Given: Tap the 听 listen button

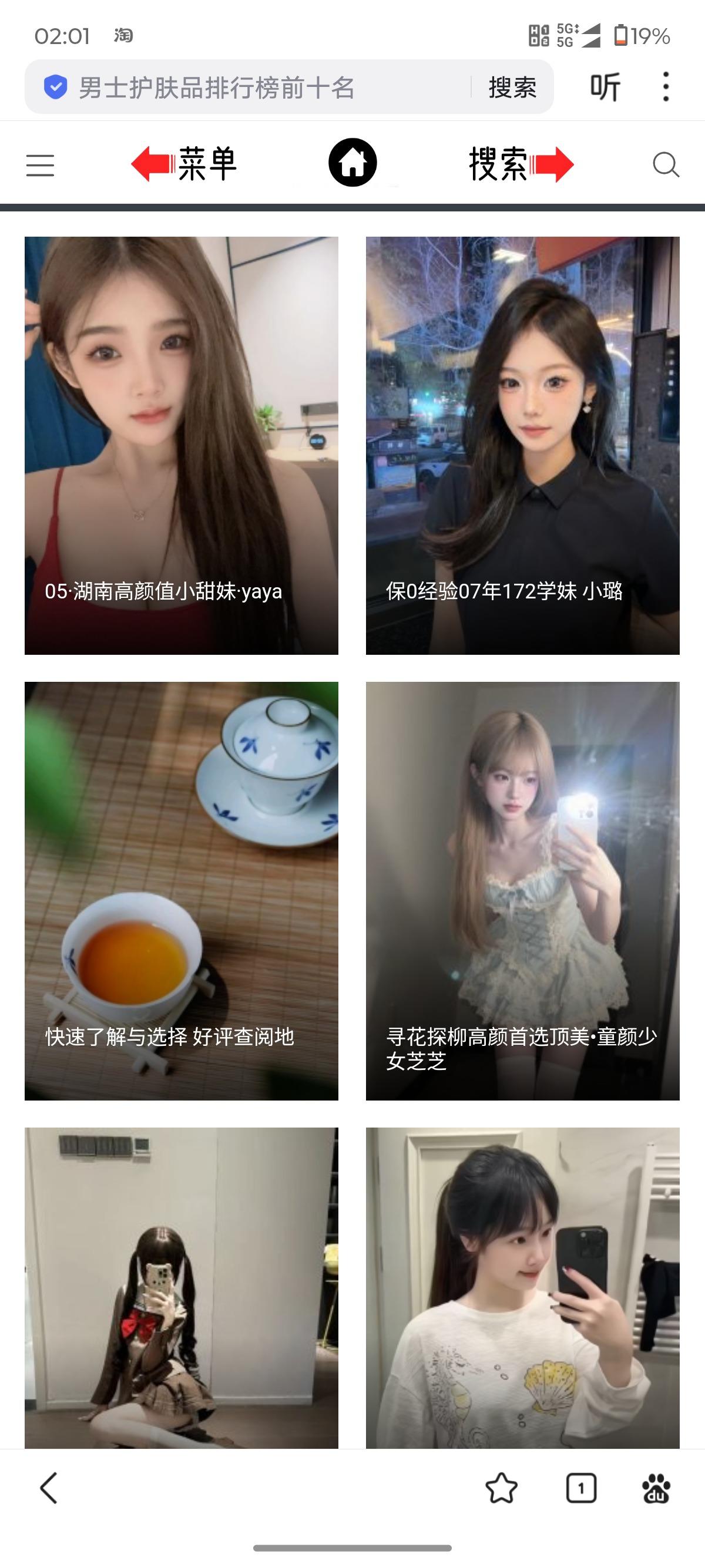Looking at the screenshot, I should click(605, 87).
